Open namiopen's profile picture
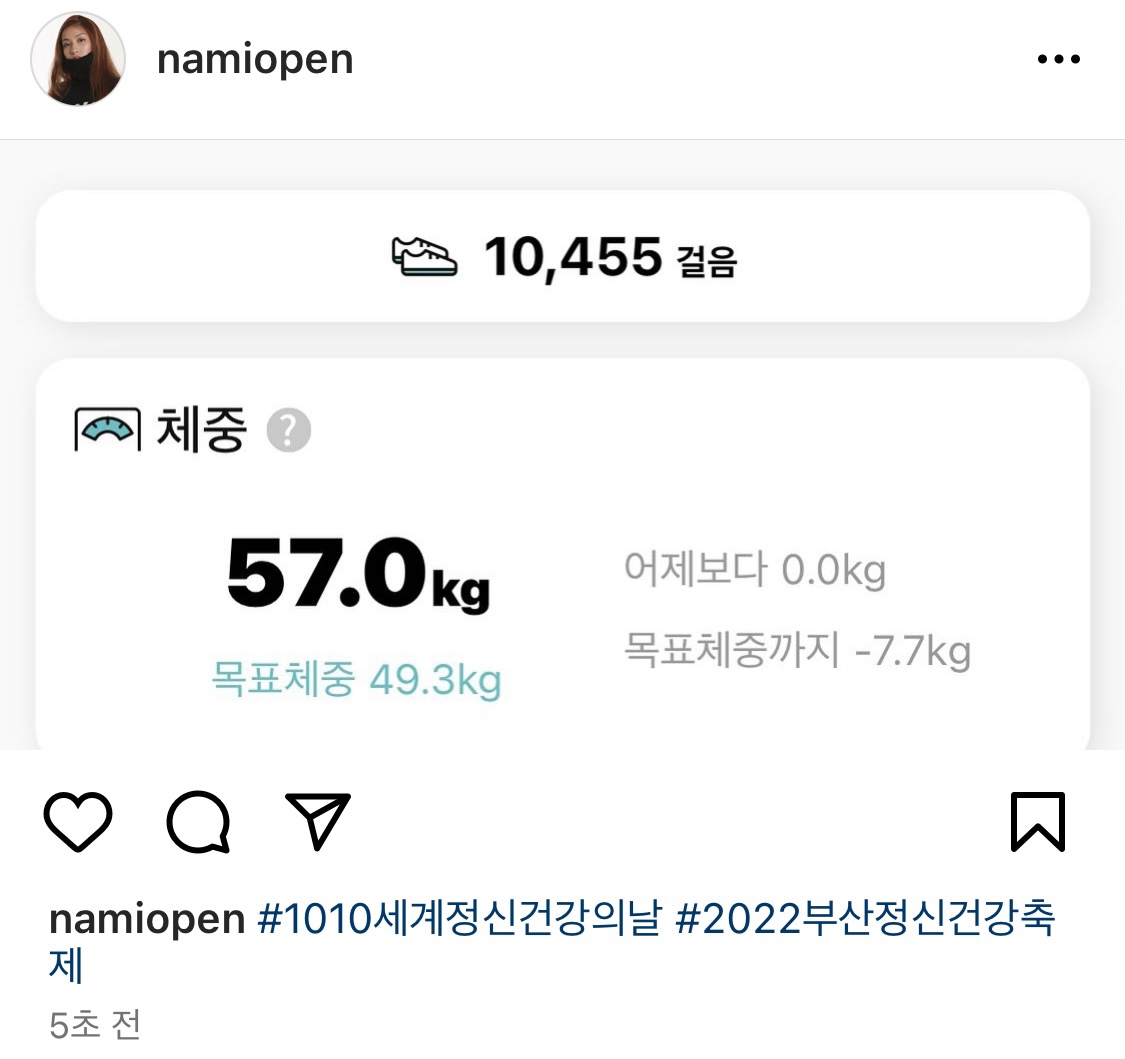1125x1059 pixels. (x=78, y=60)
